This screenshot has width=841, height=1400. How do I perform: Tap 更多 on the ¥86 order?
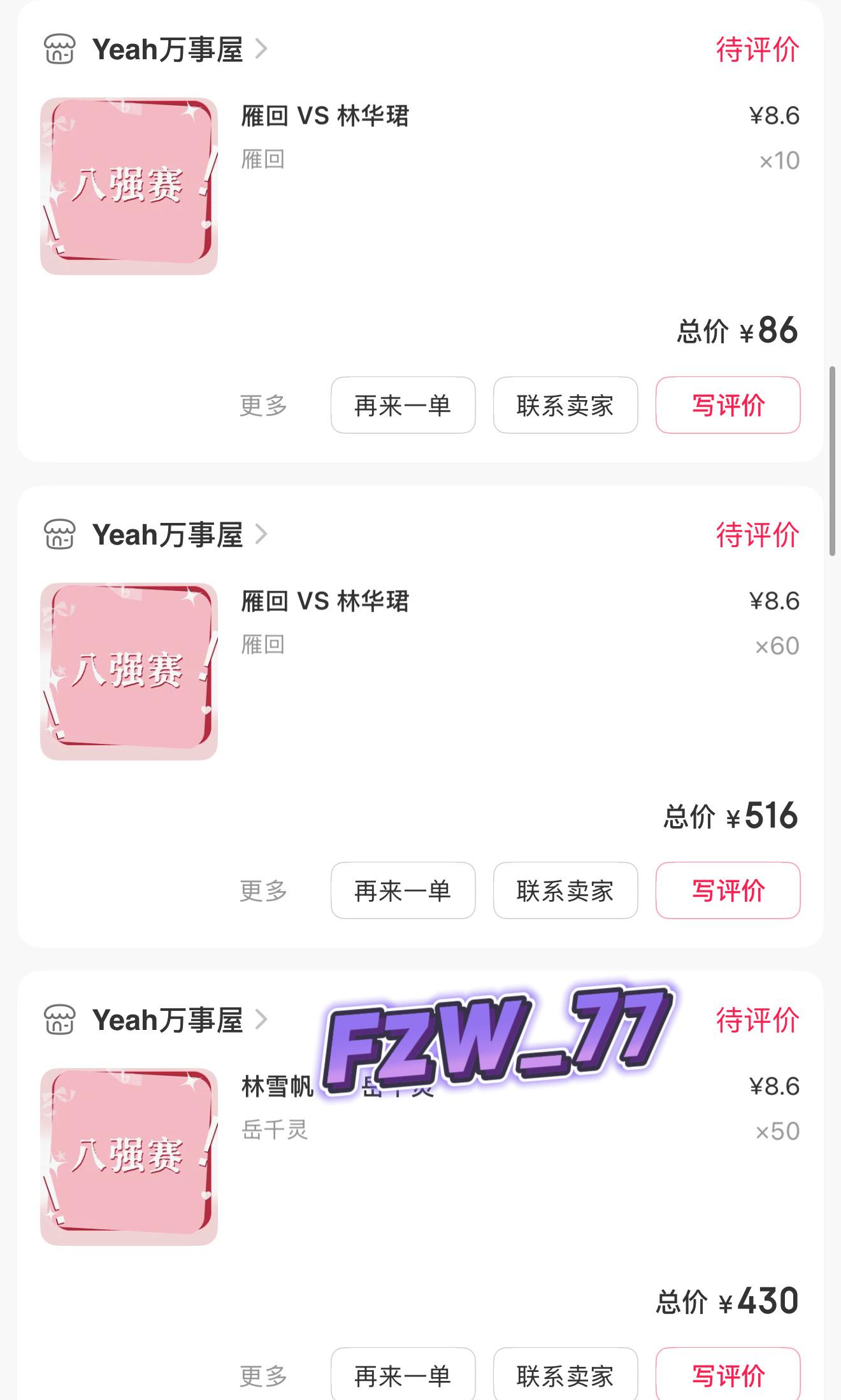pos(263,406)
